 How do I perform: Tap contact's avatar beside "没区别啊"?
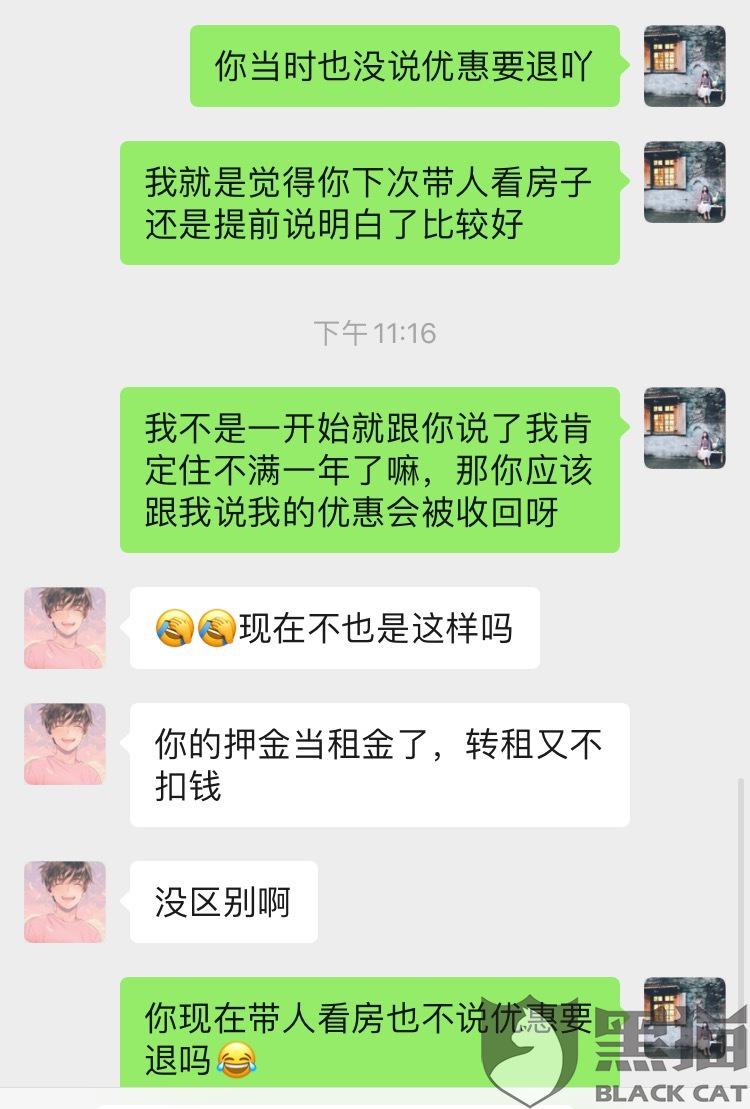(65, 902)
